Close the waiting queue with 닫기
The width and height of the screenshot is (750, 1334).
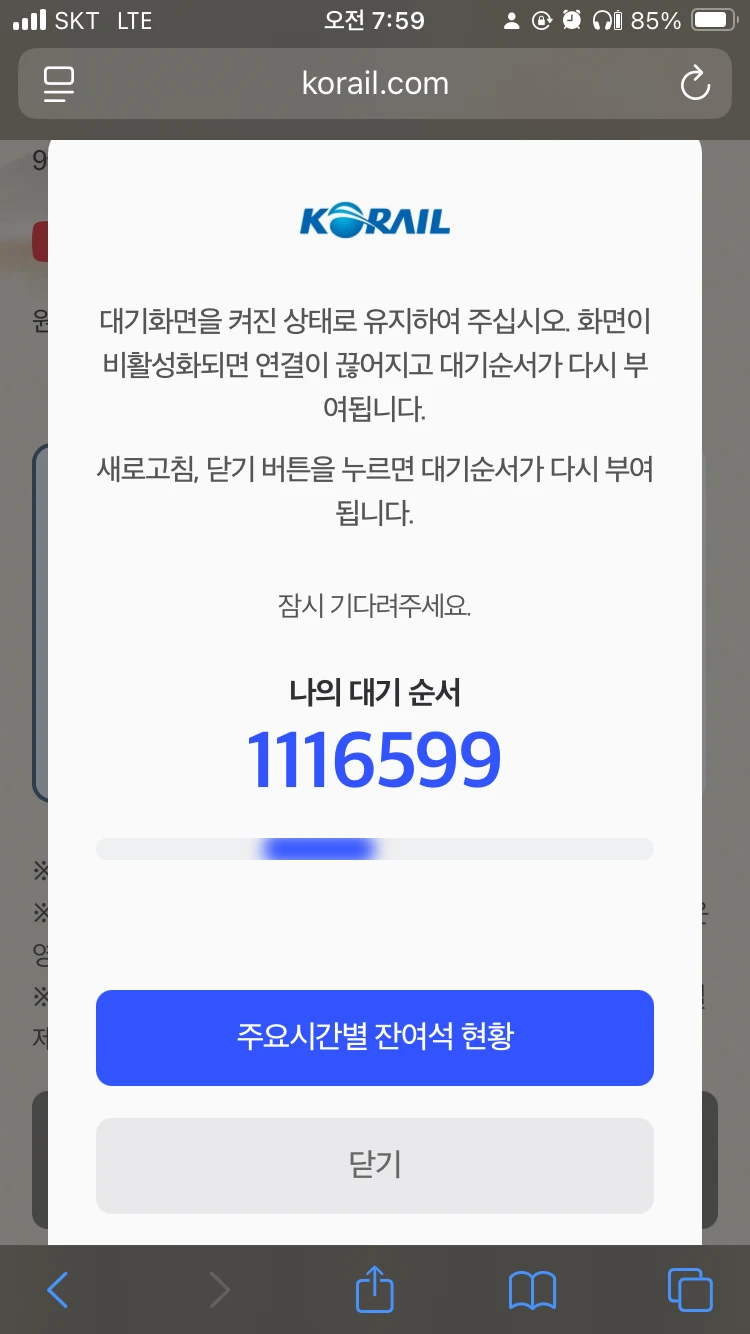375,1165
